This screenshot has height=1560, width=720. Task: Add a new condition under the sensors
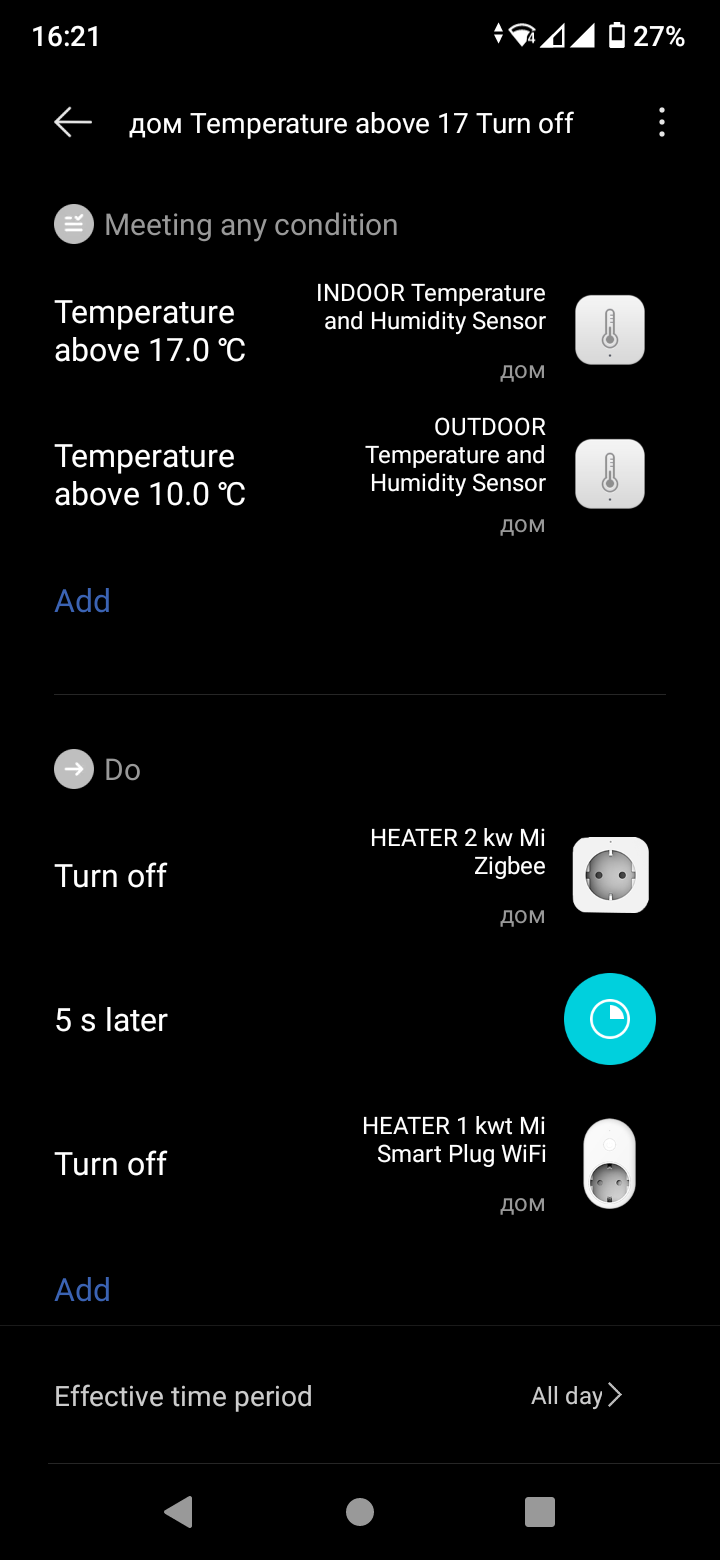(82, 601)
